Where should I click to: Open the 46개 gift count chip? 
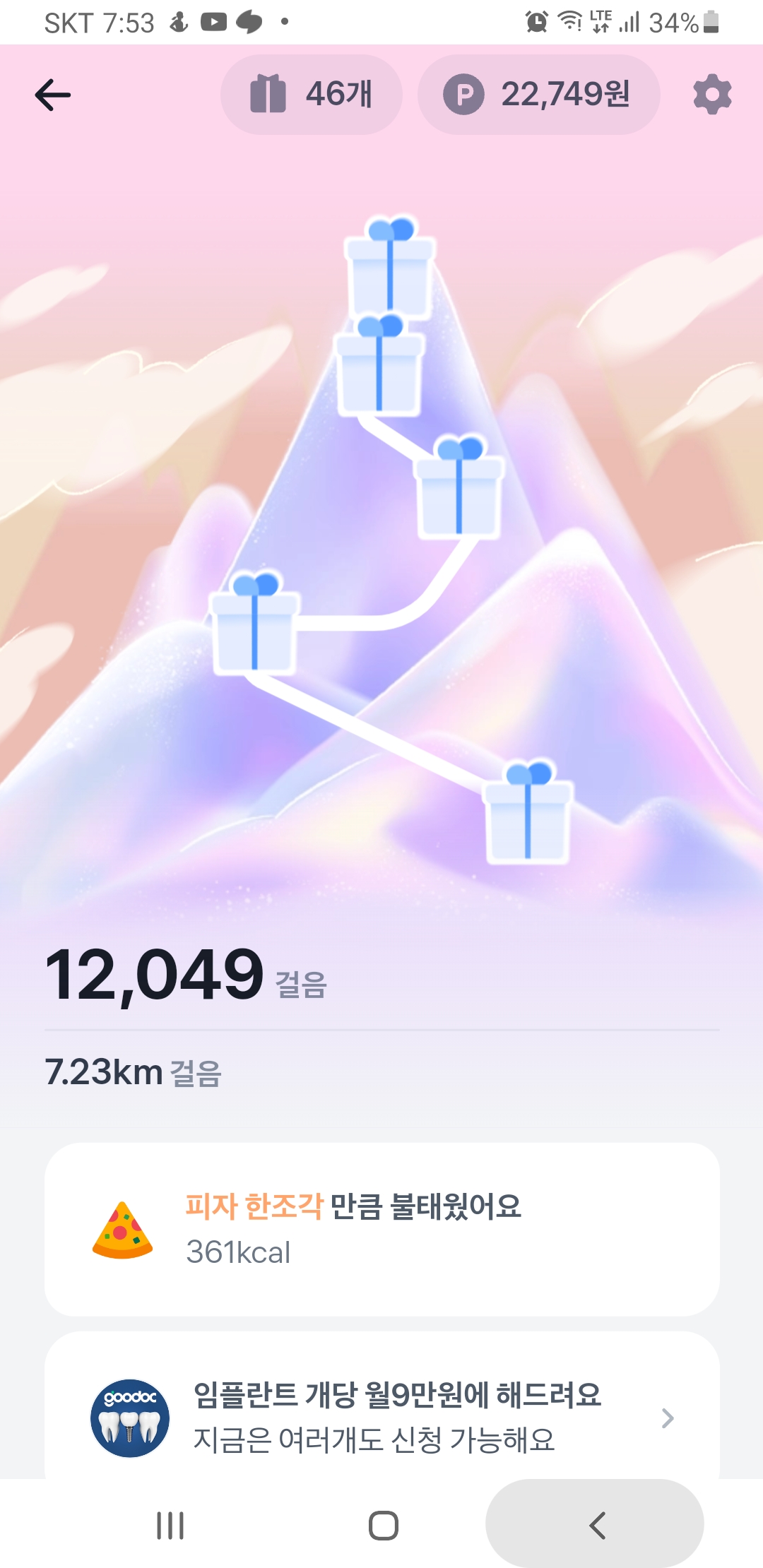[311, 95]
